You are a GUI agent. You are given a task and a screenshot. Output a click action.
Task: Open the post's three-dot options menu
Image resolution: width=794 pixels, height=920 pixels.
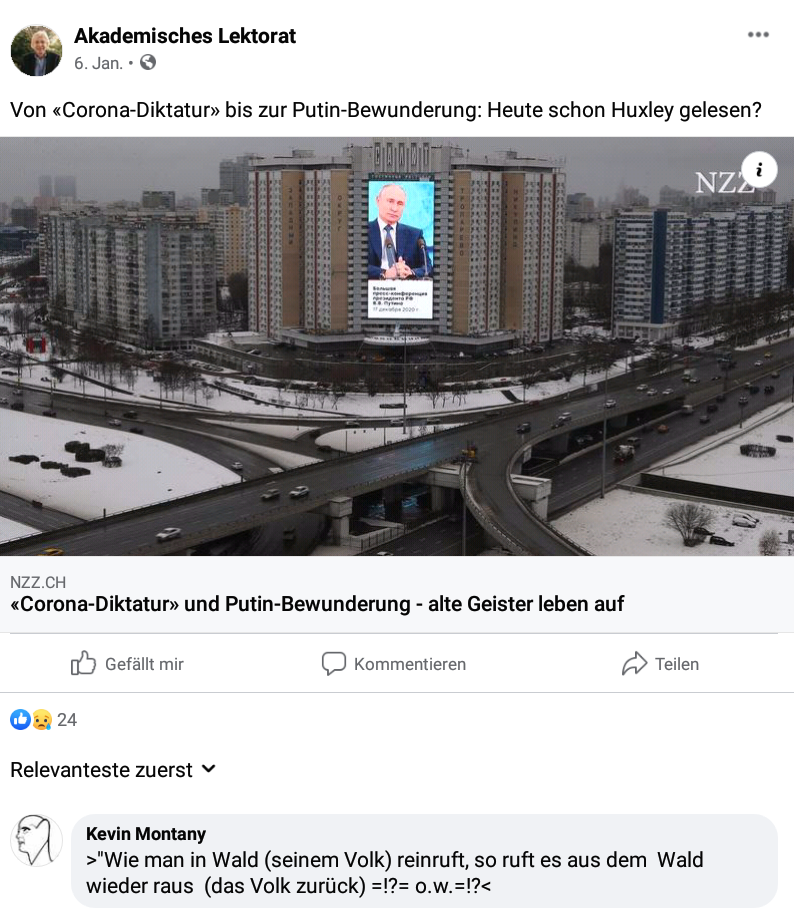[758, 35]
